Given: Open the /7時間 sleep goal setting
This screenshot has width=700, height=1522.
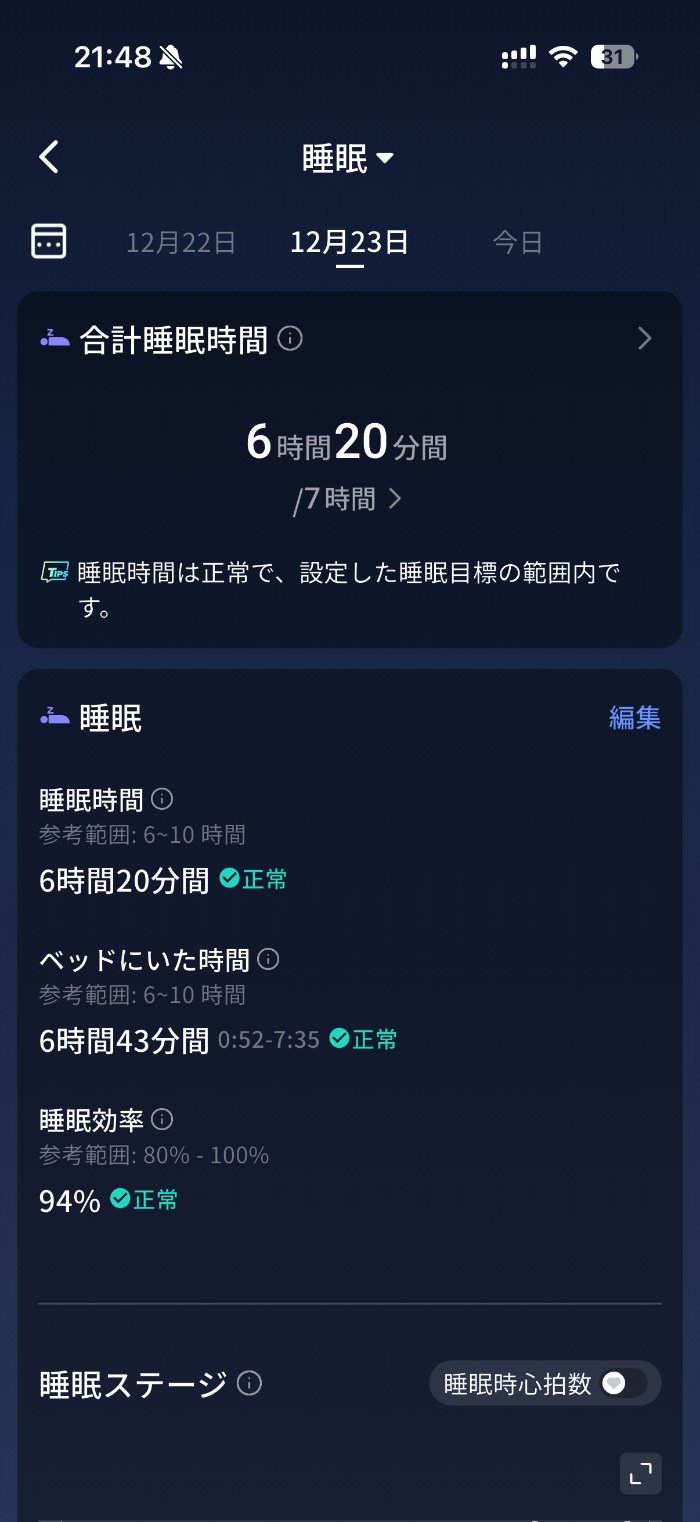Looking at the screenshot, I should click(348, 498).
